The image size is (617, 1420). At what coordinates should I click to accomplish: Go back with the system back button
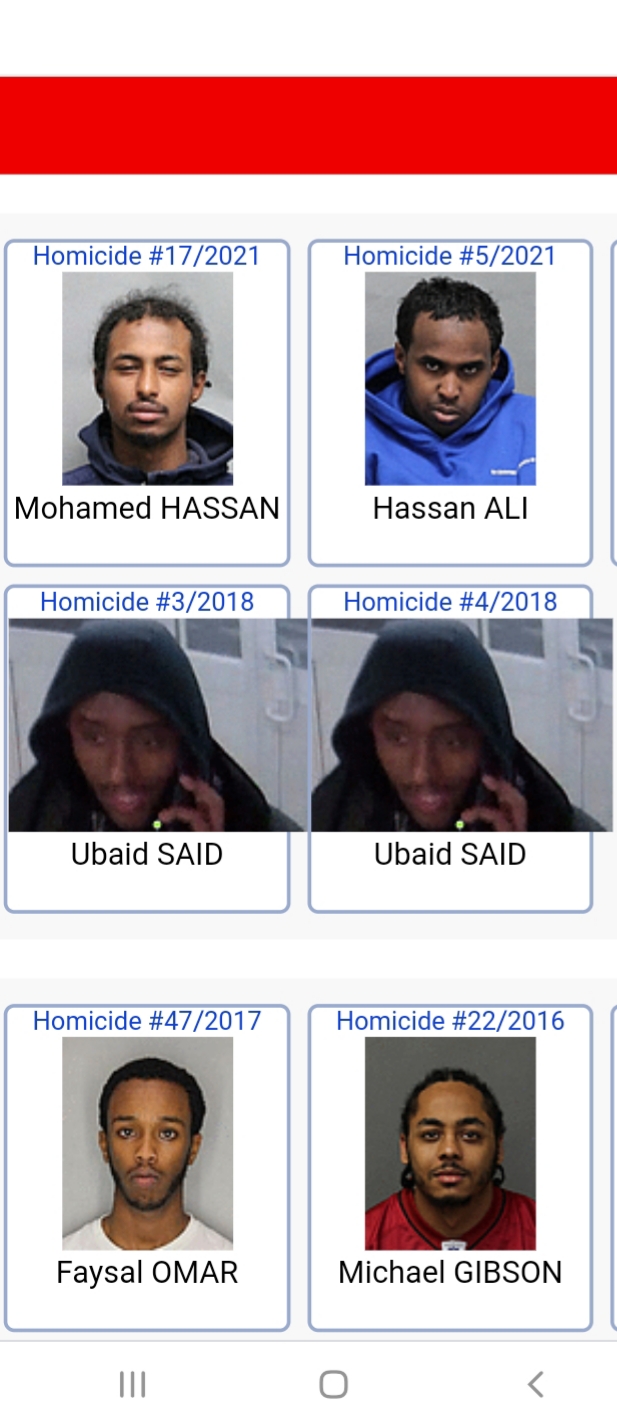535,1384
